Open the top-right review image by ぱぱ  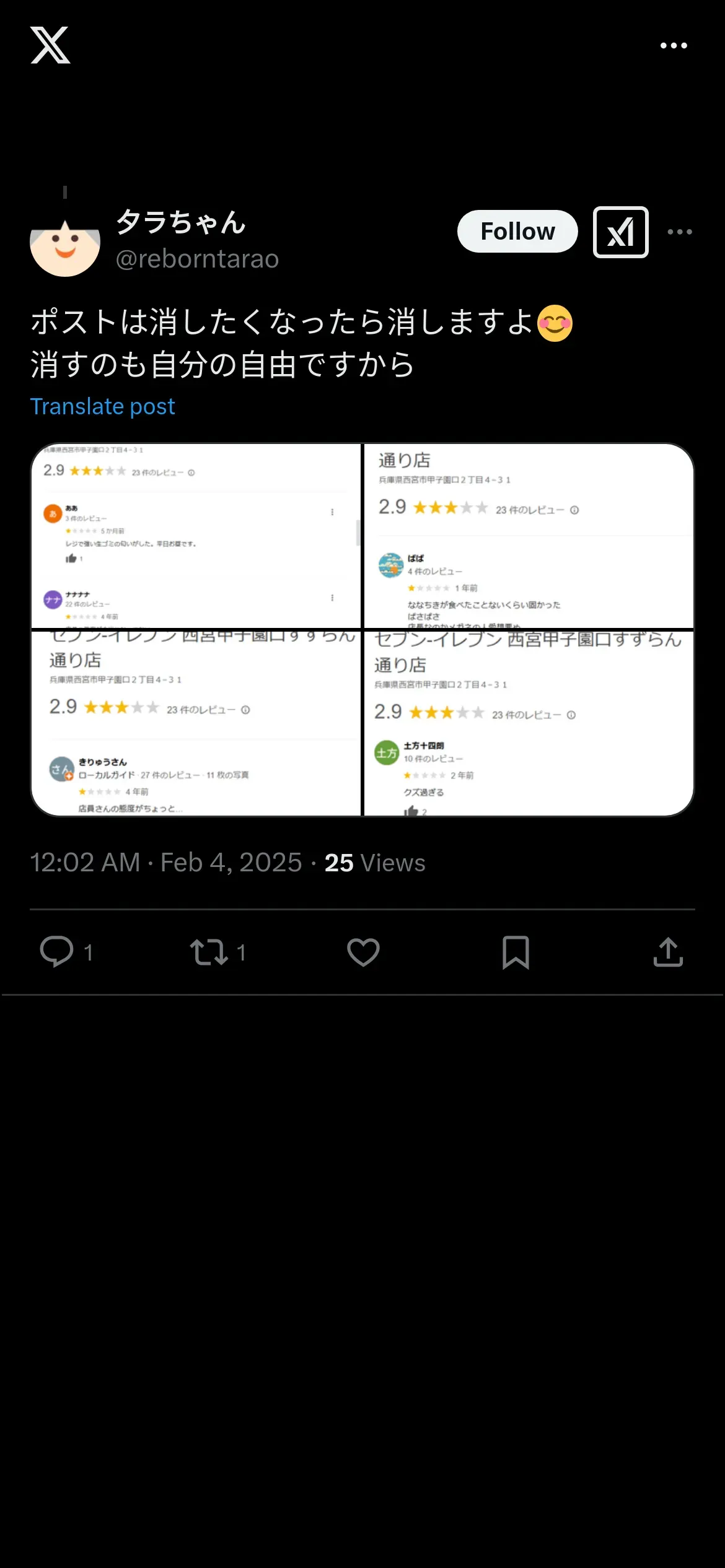[529, 536]
